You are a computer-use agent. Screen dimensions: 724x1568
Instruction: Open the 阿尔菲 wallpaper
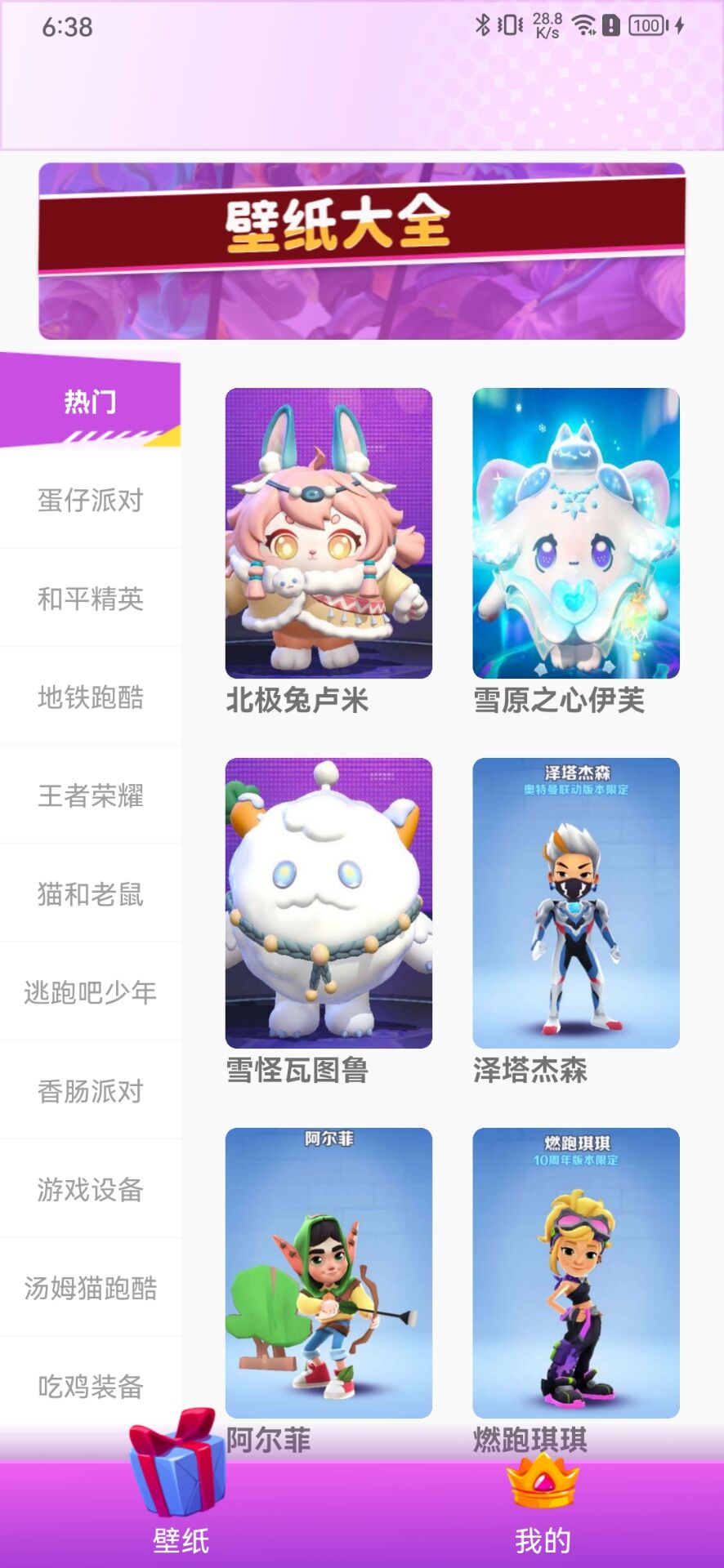click(328, 1272)
